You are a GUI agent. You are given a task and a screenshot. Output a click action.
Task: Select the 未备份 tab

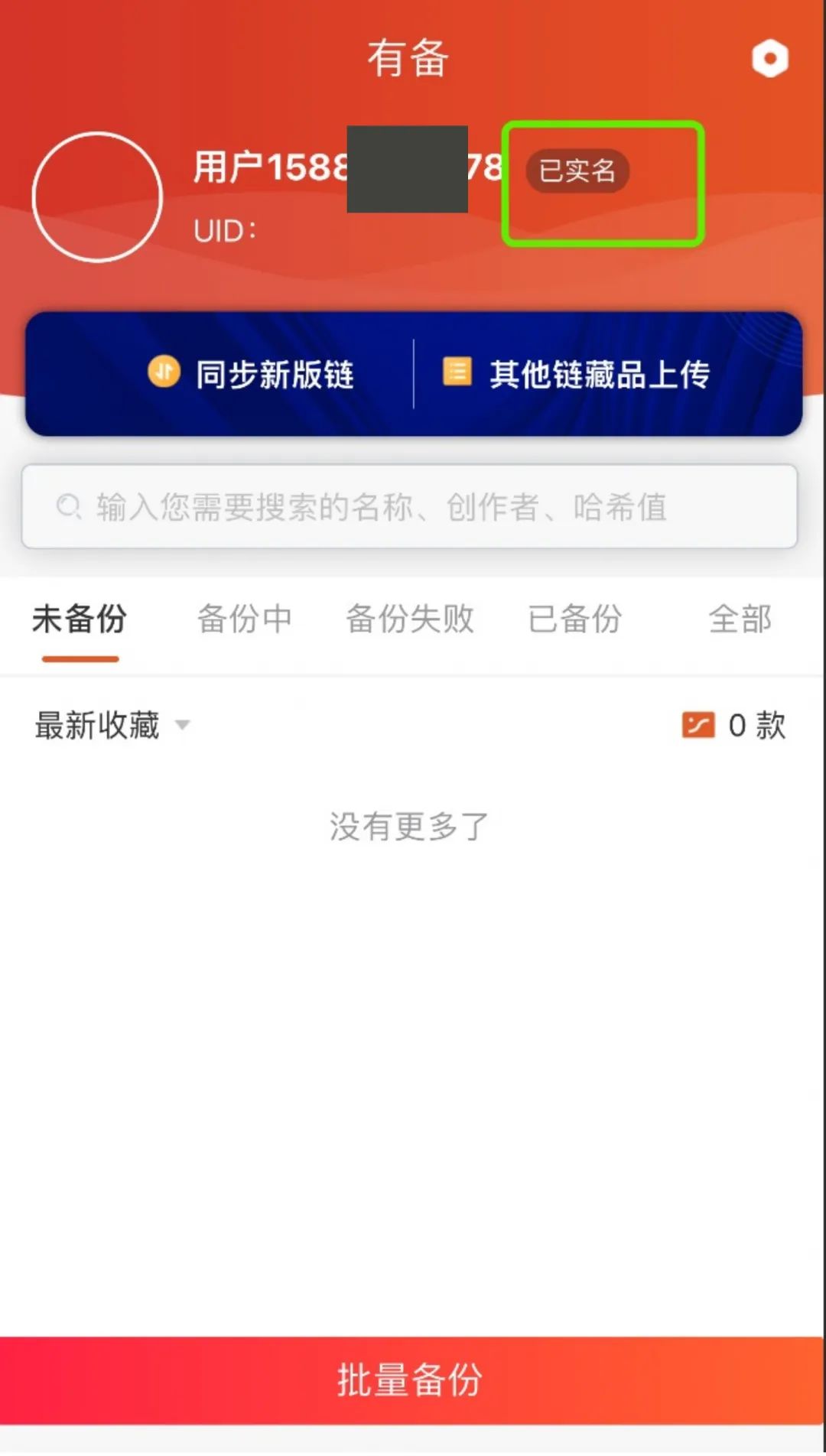coord(80,619)
